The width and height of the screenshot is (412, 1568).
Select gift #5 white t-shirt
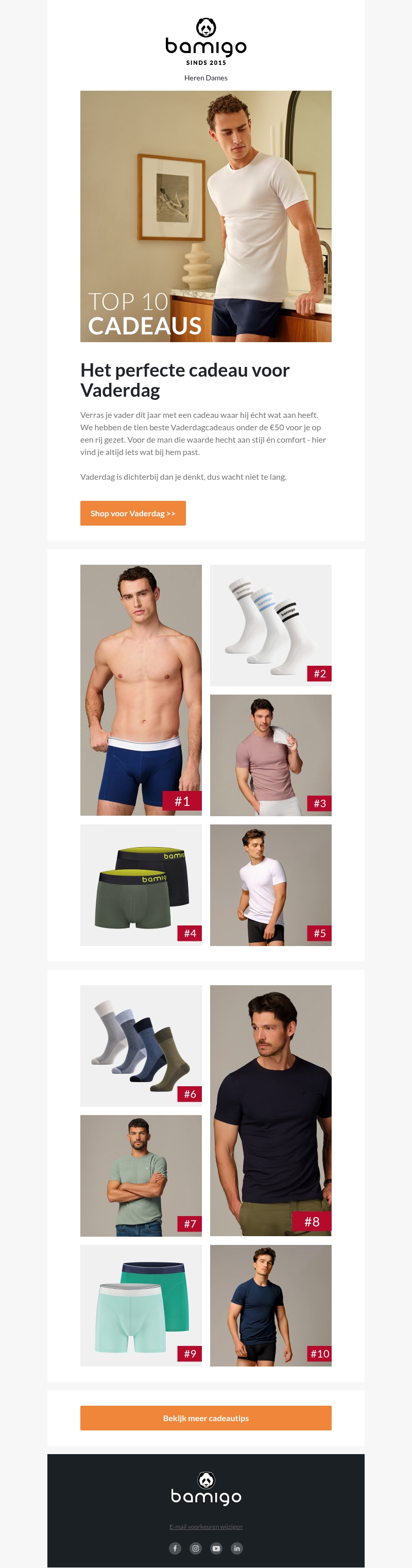(x=270, y=884)
